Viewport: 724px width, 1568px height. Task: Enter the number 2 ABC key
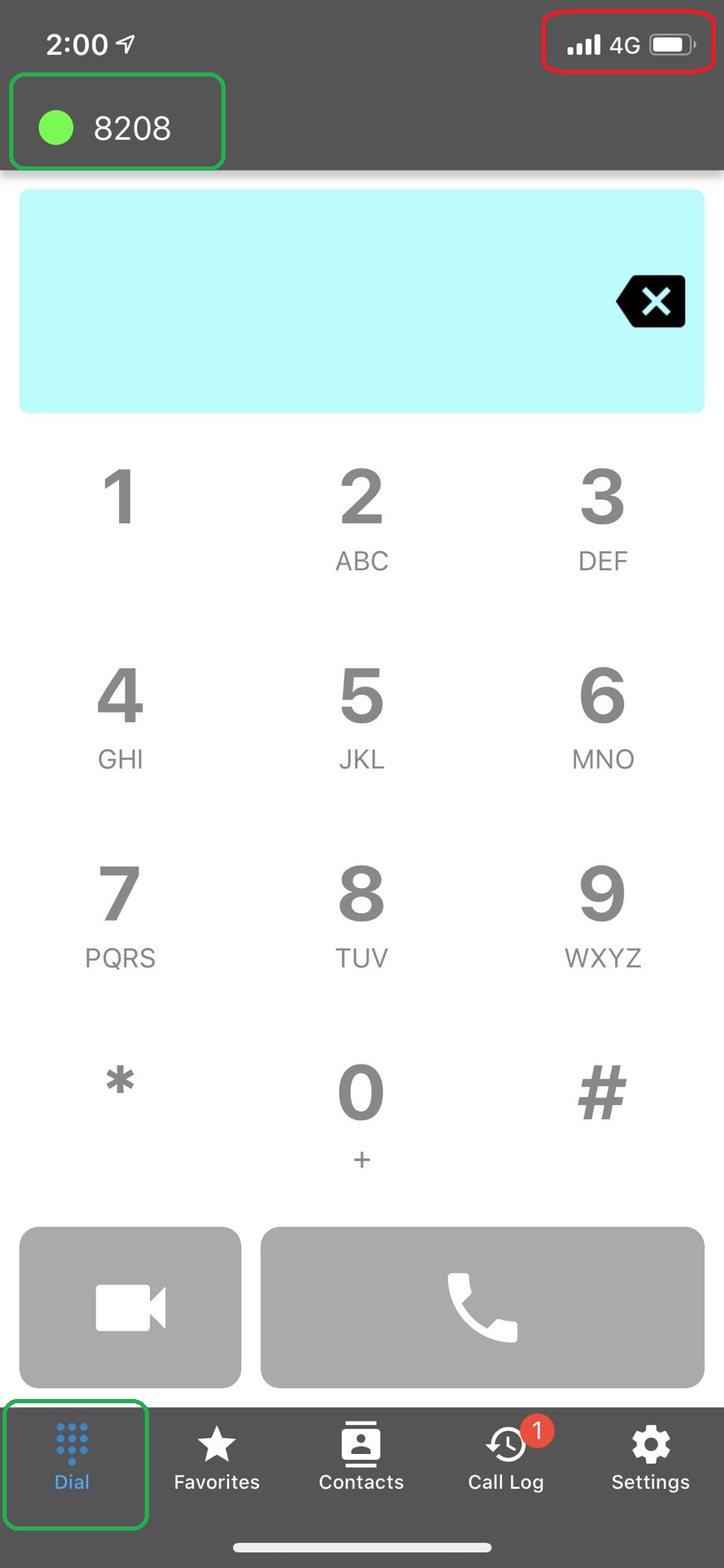(361, 518)
